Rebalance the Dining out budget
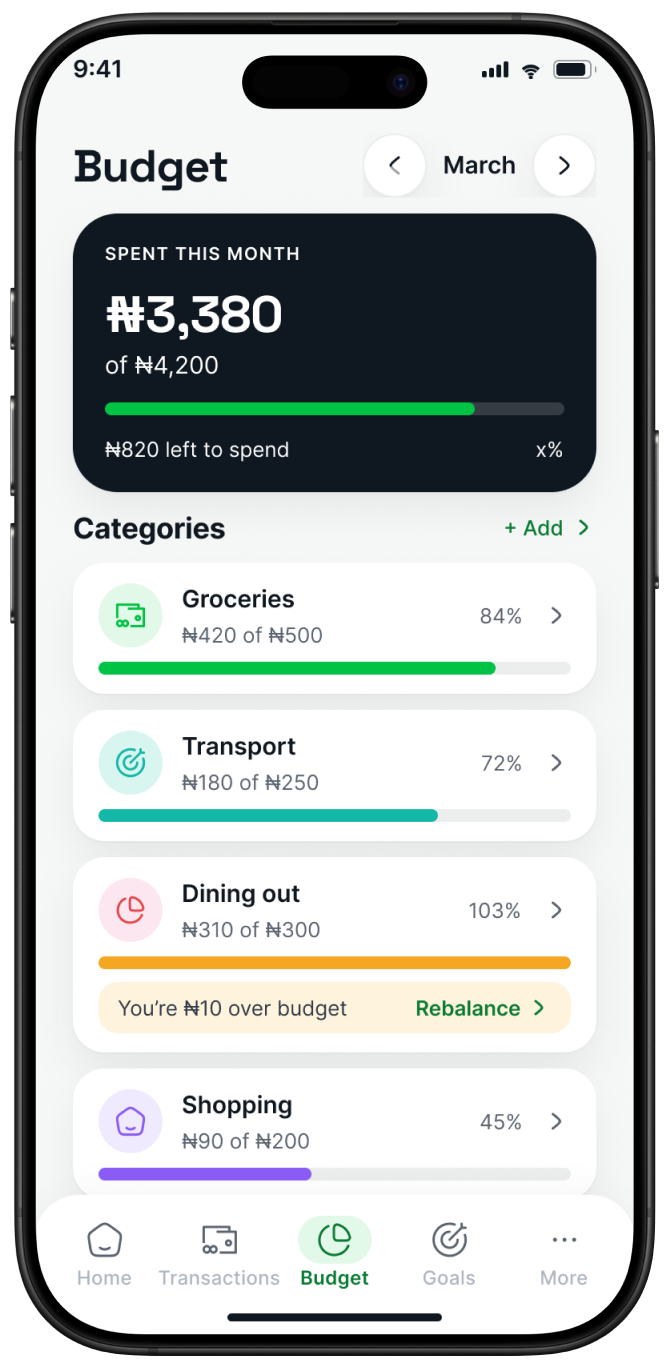Viewport: 670px width, 1369px height. 480,1008
